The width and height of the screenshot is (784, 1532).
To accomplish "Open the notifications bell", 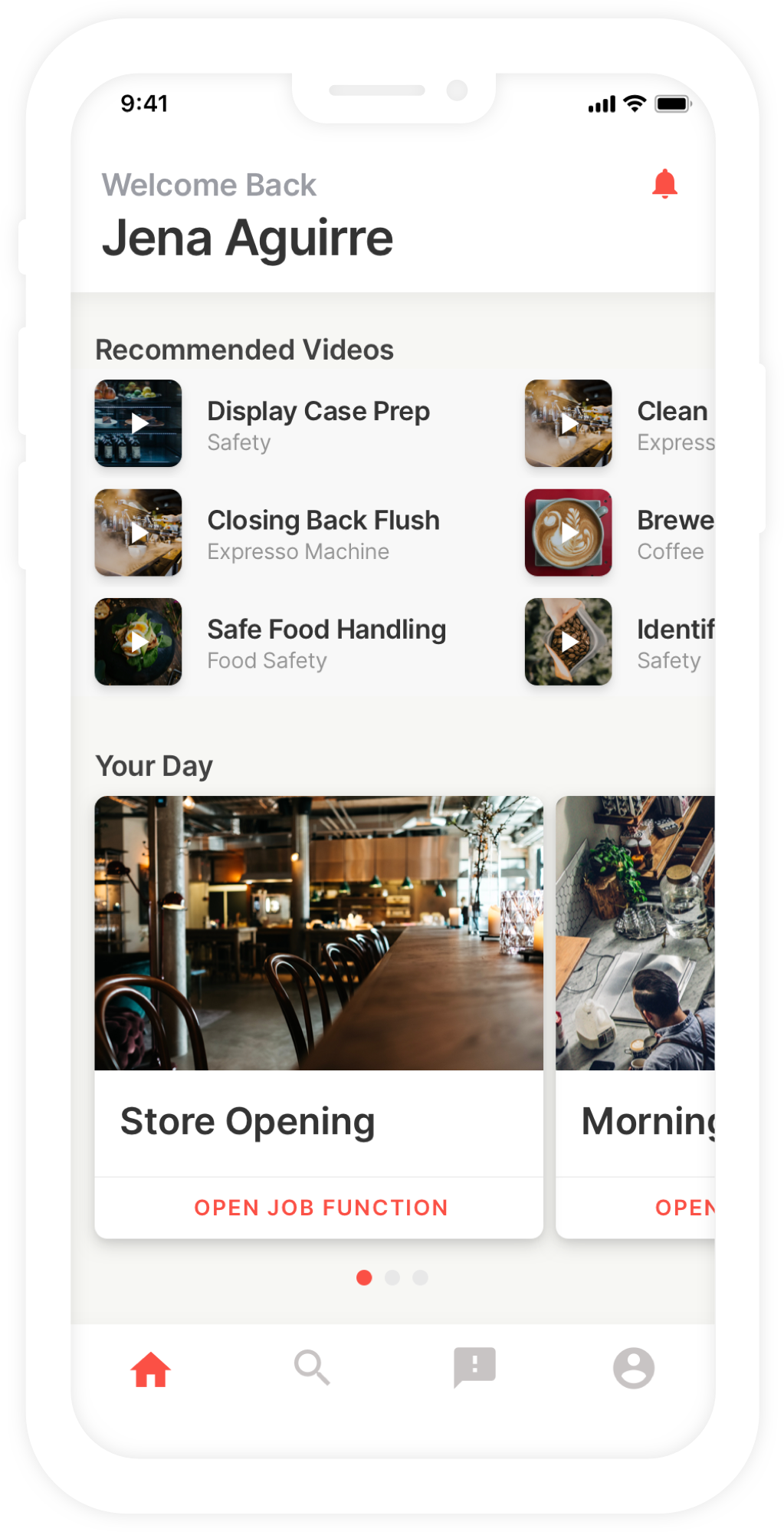I will click(x=664, y=184).
